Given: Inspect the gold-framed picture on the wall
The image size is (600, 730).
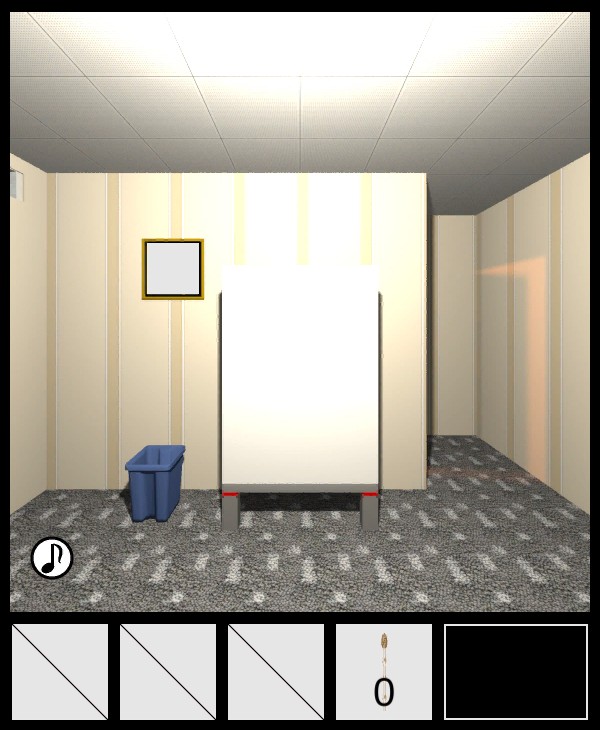Looking at the screenshot, I should click(173, 269).
